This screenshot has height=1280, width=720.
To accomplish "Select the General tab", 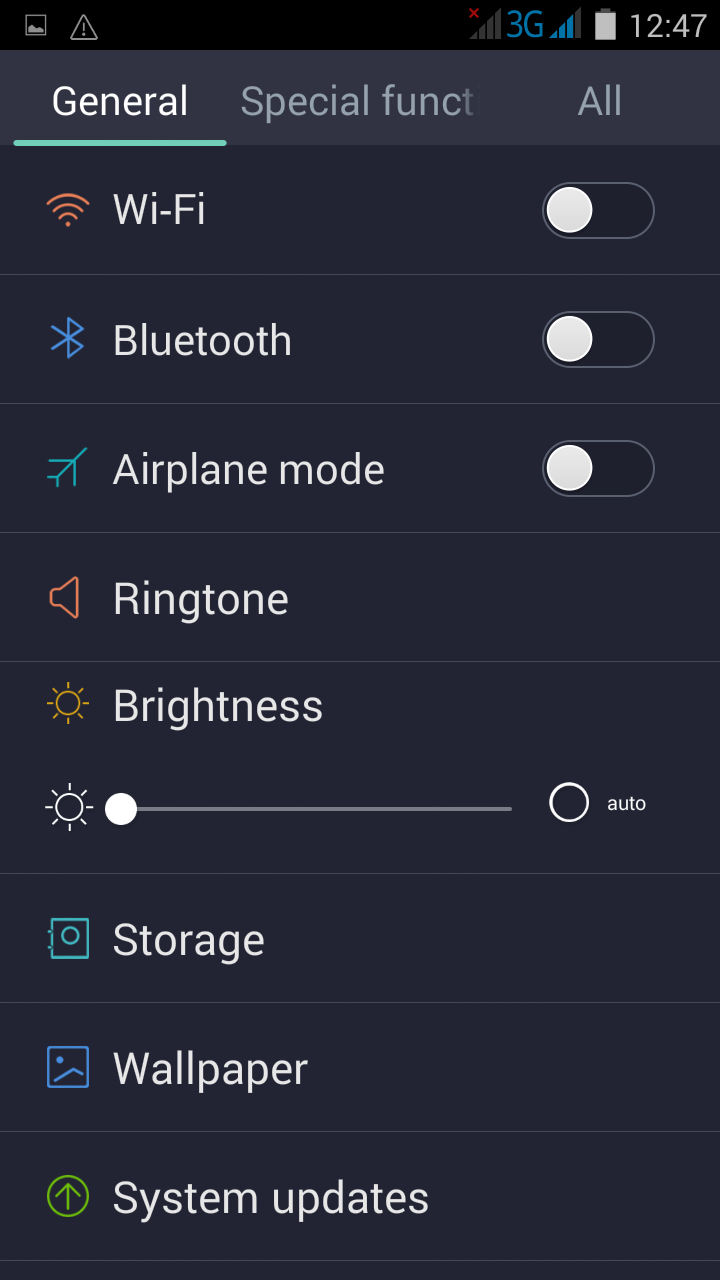I will click(x=120, y=102).
